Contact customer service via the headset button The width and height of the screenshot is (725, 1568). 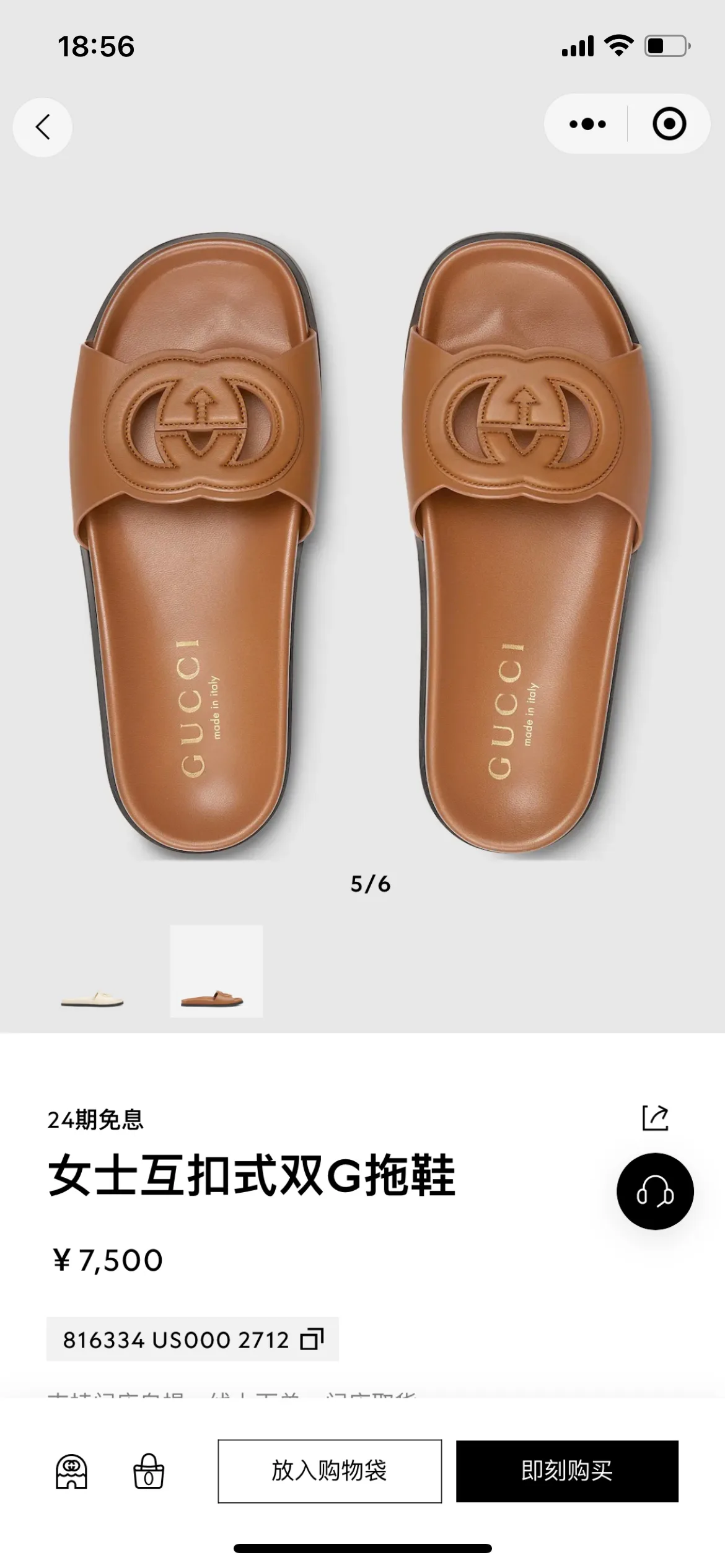point(655,1191)
